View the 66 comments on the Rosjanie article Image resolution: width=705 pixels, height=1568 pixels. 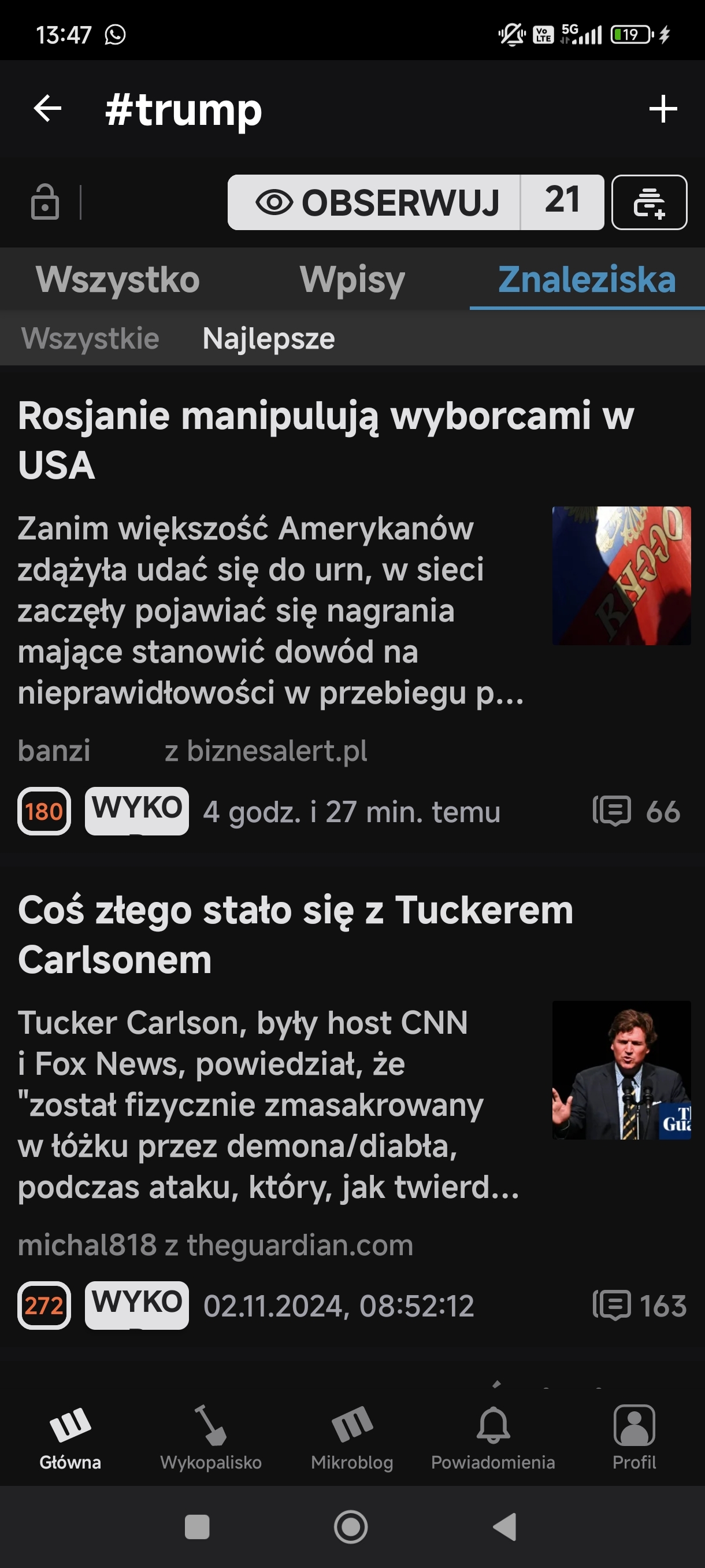(x=636, y=811)
